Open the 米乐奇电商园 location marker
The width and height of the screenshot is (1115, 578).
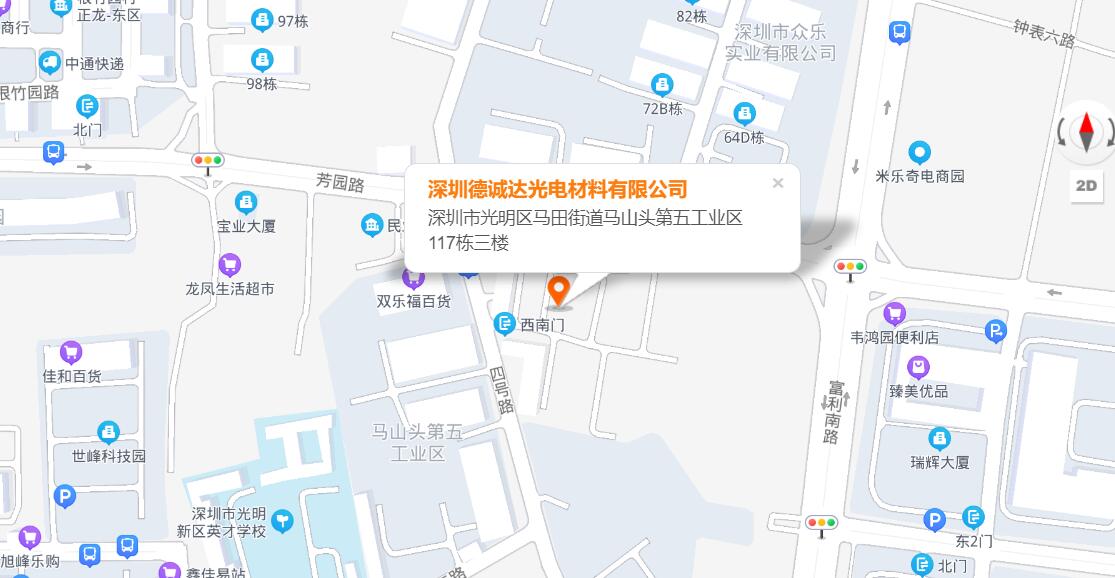pos(919,153)
